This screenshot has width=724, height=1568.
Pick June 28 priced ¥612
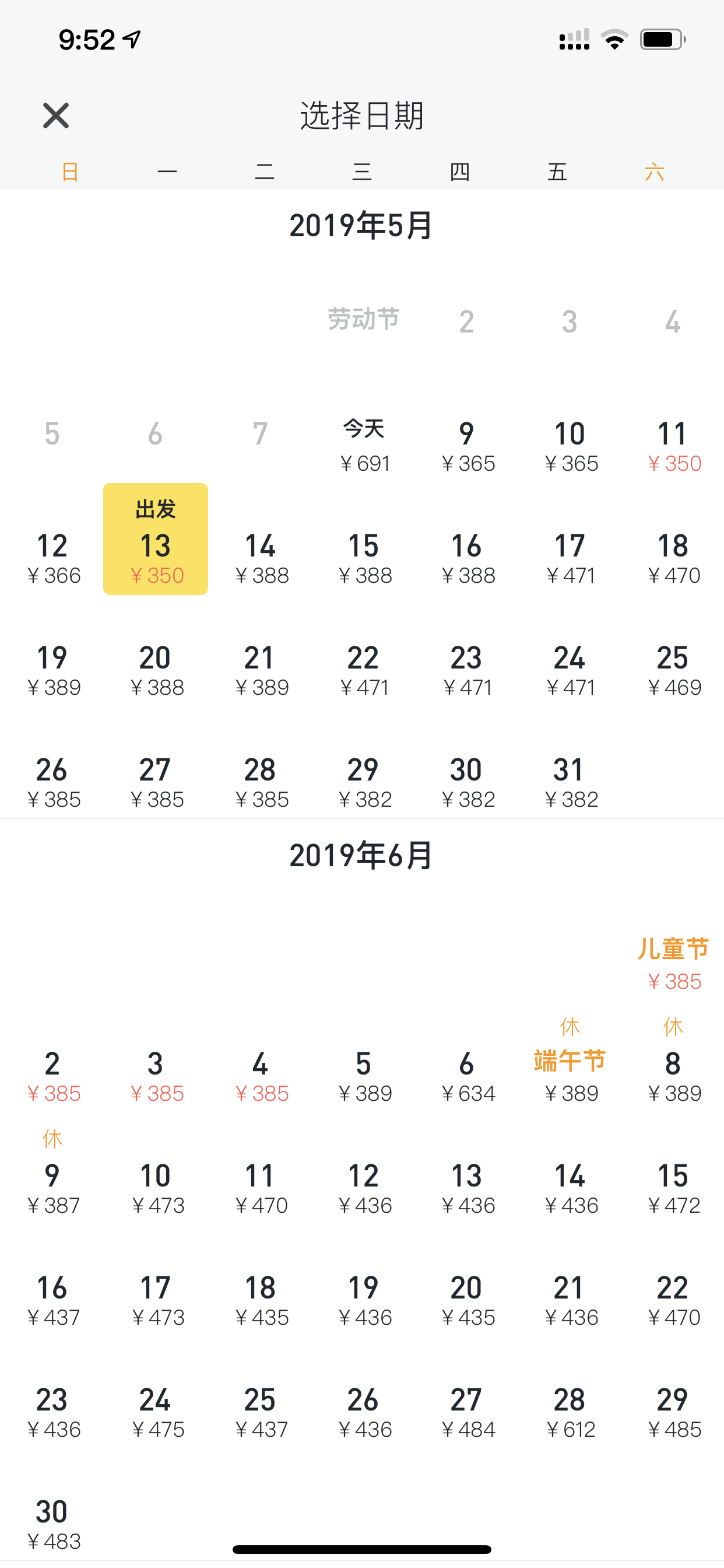(x=570, y=1412)
